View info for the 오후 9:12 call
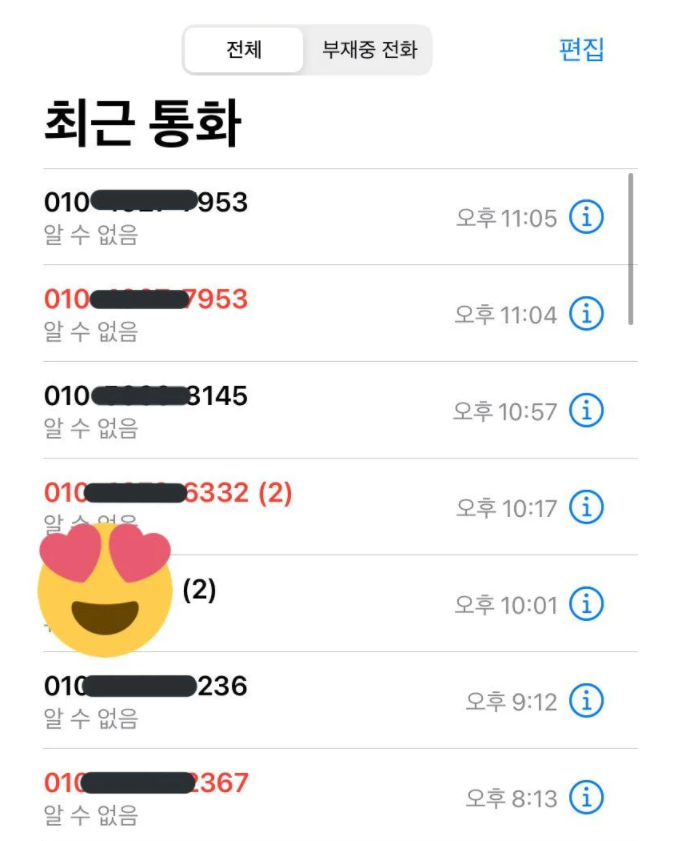 tap(587, 701)
